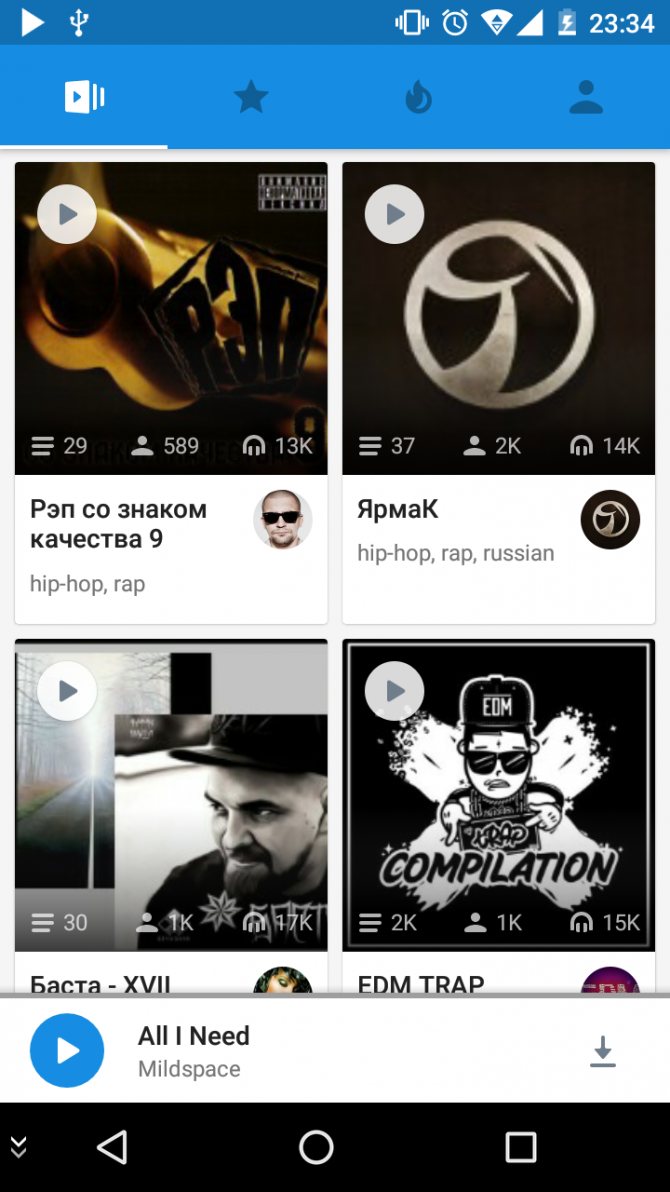Go to the profile tab
670x1192 pixels.
click(x=586, y=97)
